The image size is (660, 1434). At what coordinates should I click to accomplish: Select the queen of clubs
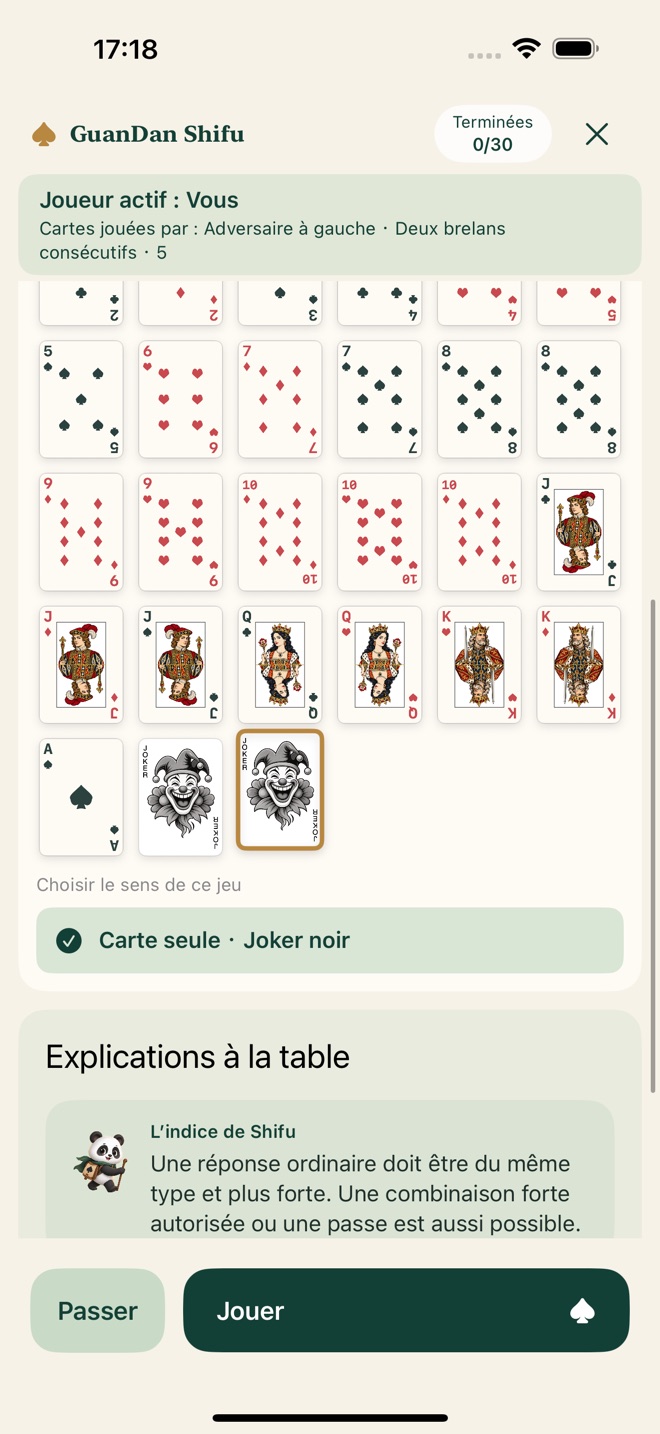tap(280, 664)
